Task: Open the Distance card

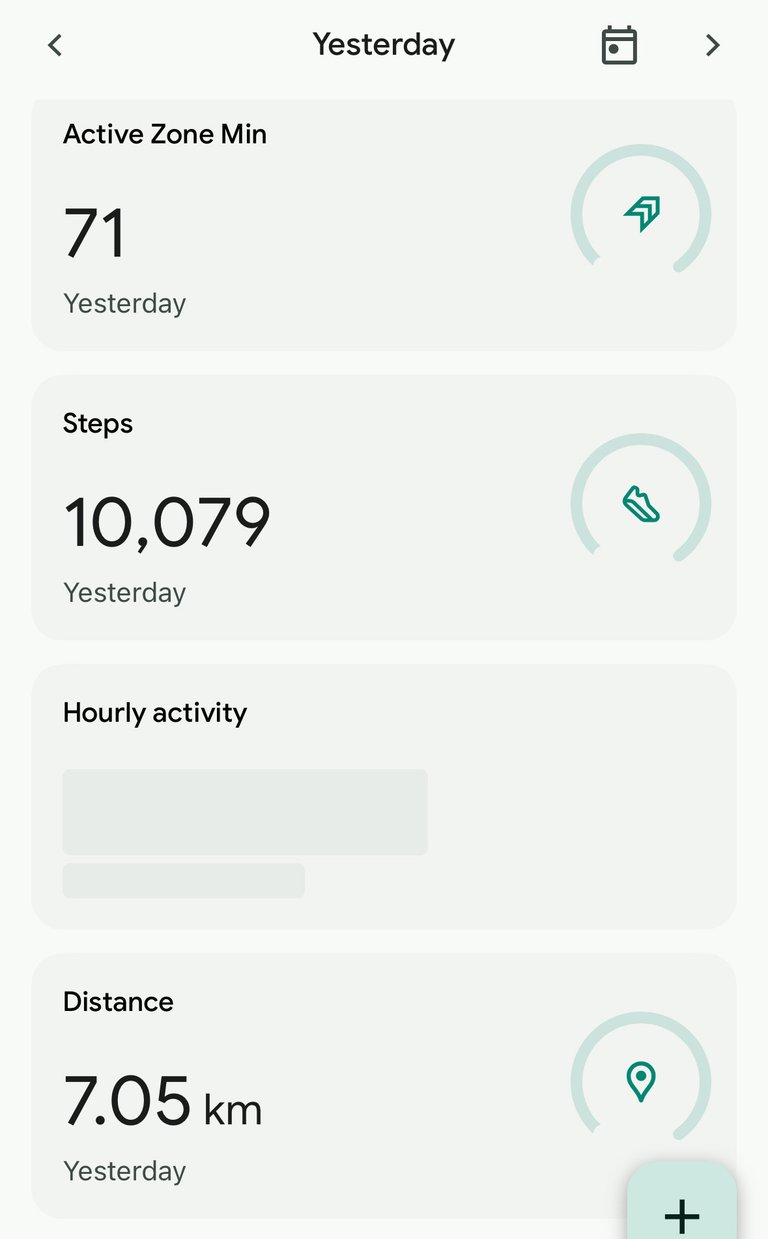Action: pos(384,1085)
